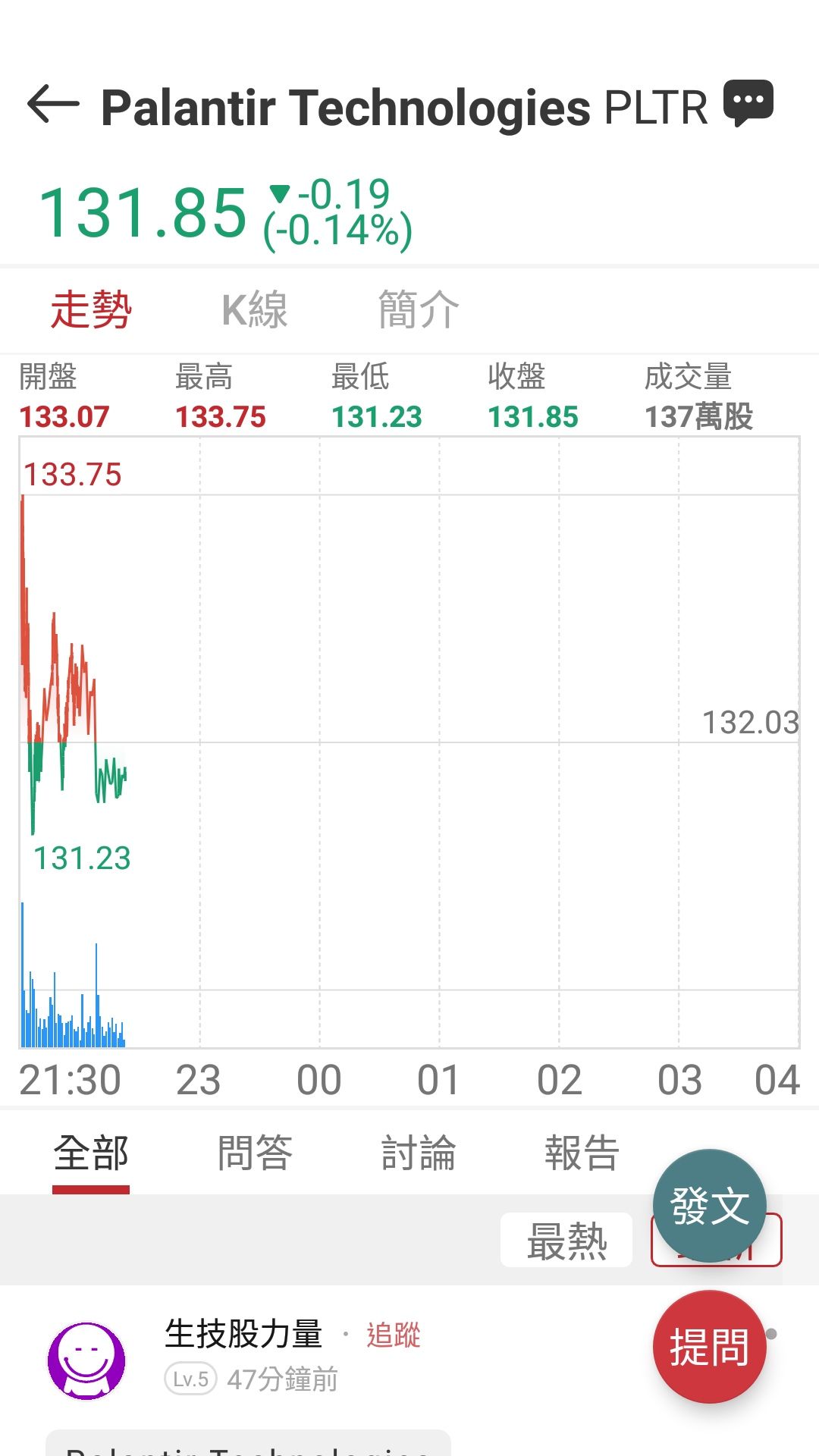The width and height of the screenshot is (819, 1456).
Task: Show 全部 posts
Action: coord(91,1153)
